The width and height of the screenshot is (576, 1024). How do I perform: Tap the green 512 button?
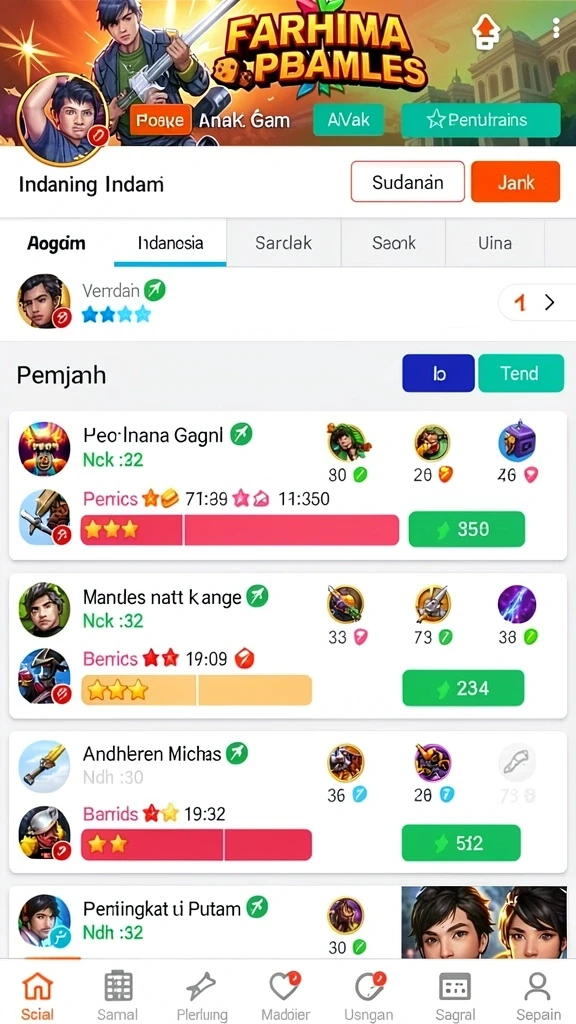[461, 842]
